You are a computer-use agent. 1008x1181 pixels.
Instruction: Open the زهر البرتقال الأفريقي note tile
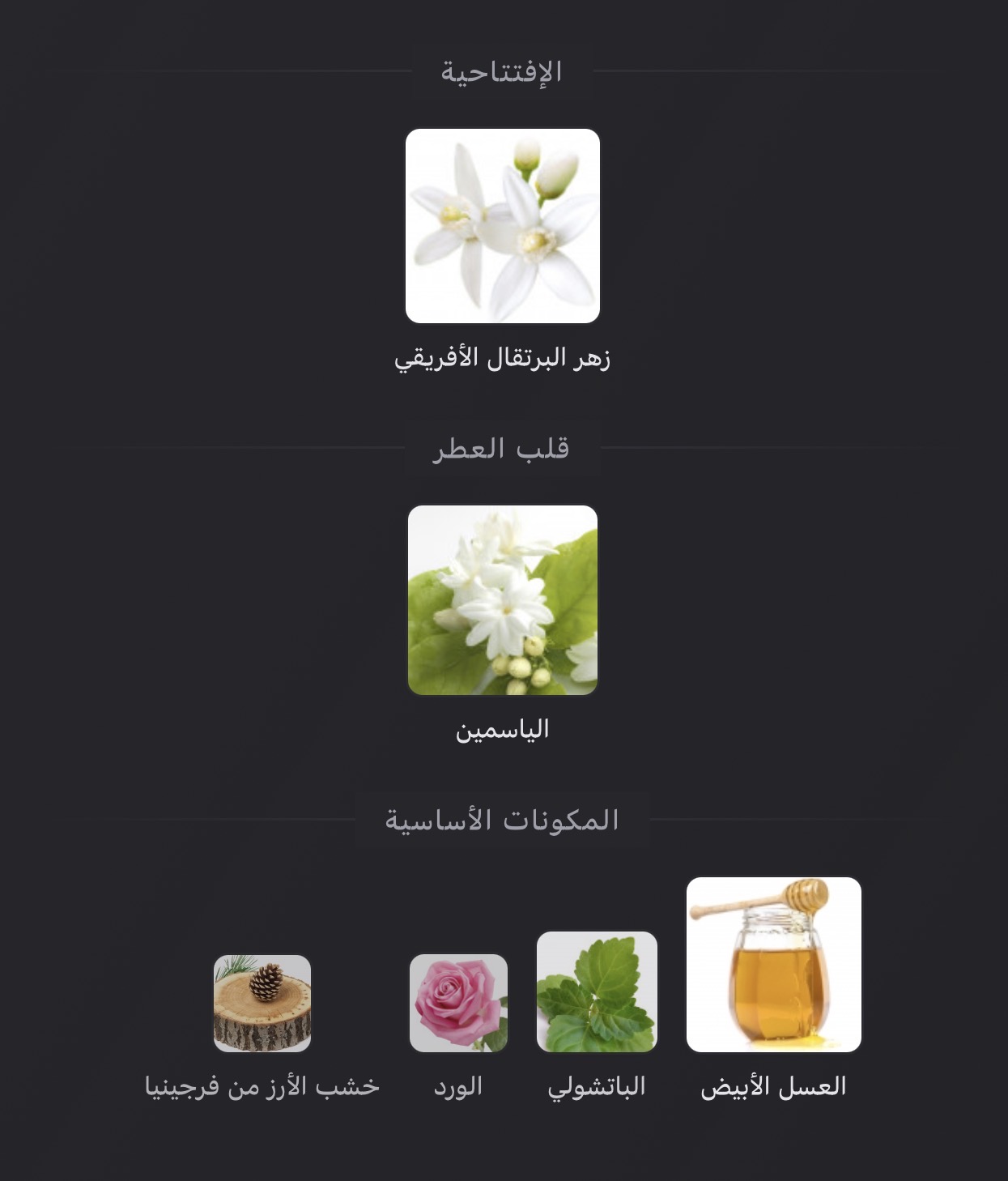502,226
